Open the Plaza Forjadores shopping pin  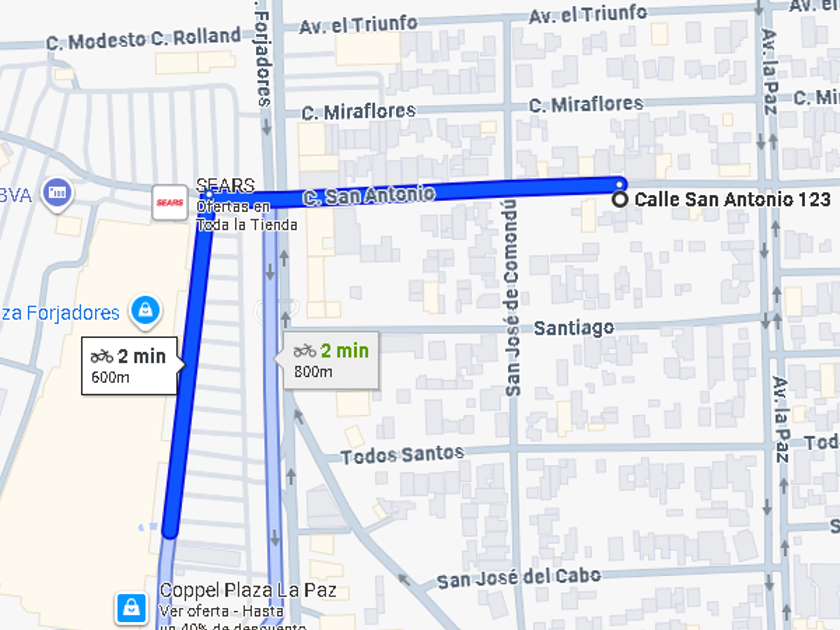click(146, 312)
